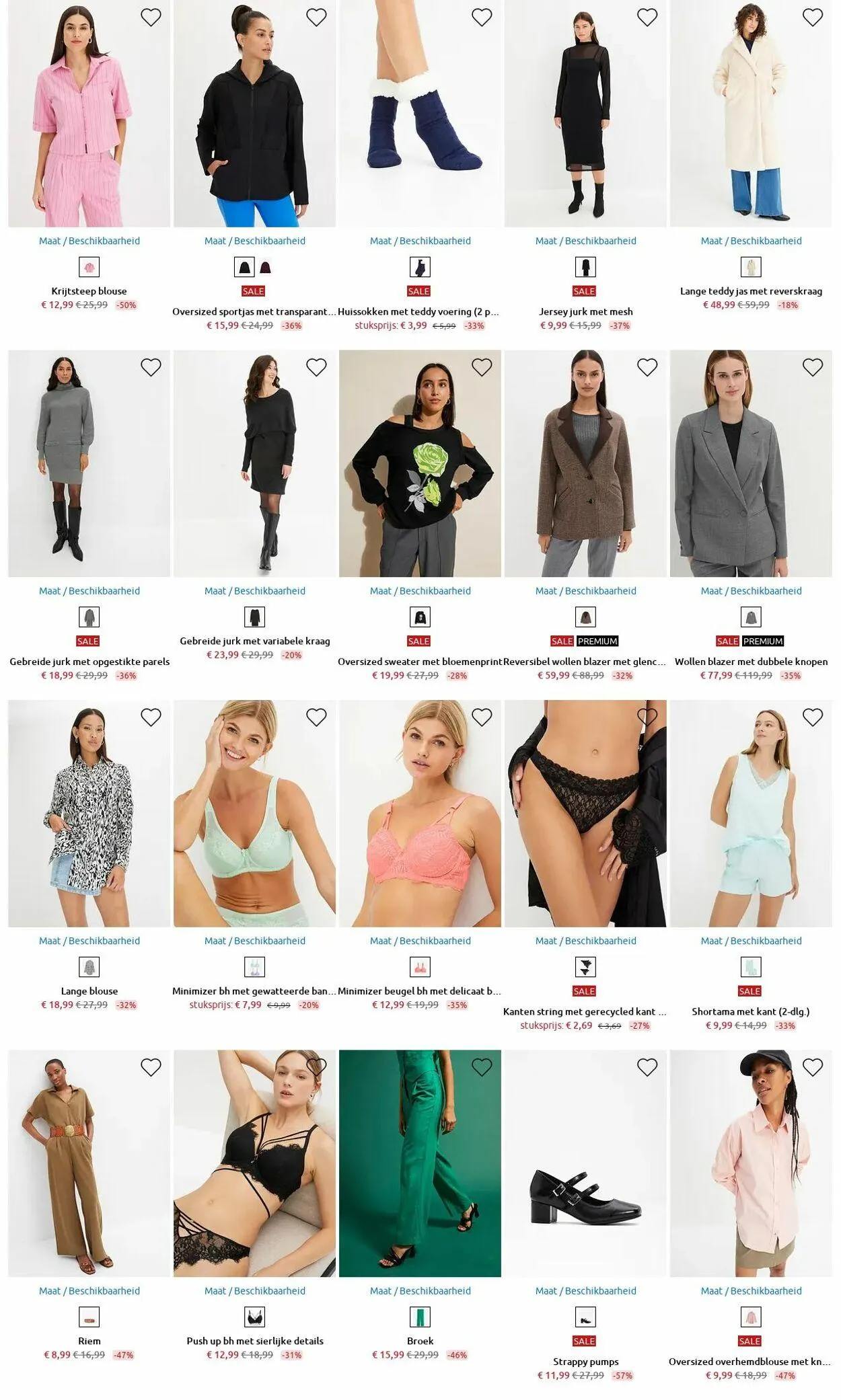Add the Riem belt to favorites
Image resolution: width=841 pixels, height=1400 pixels.
click(151, 1067)
